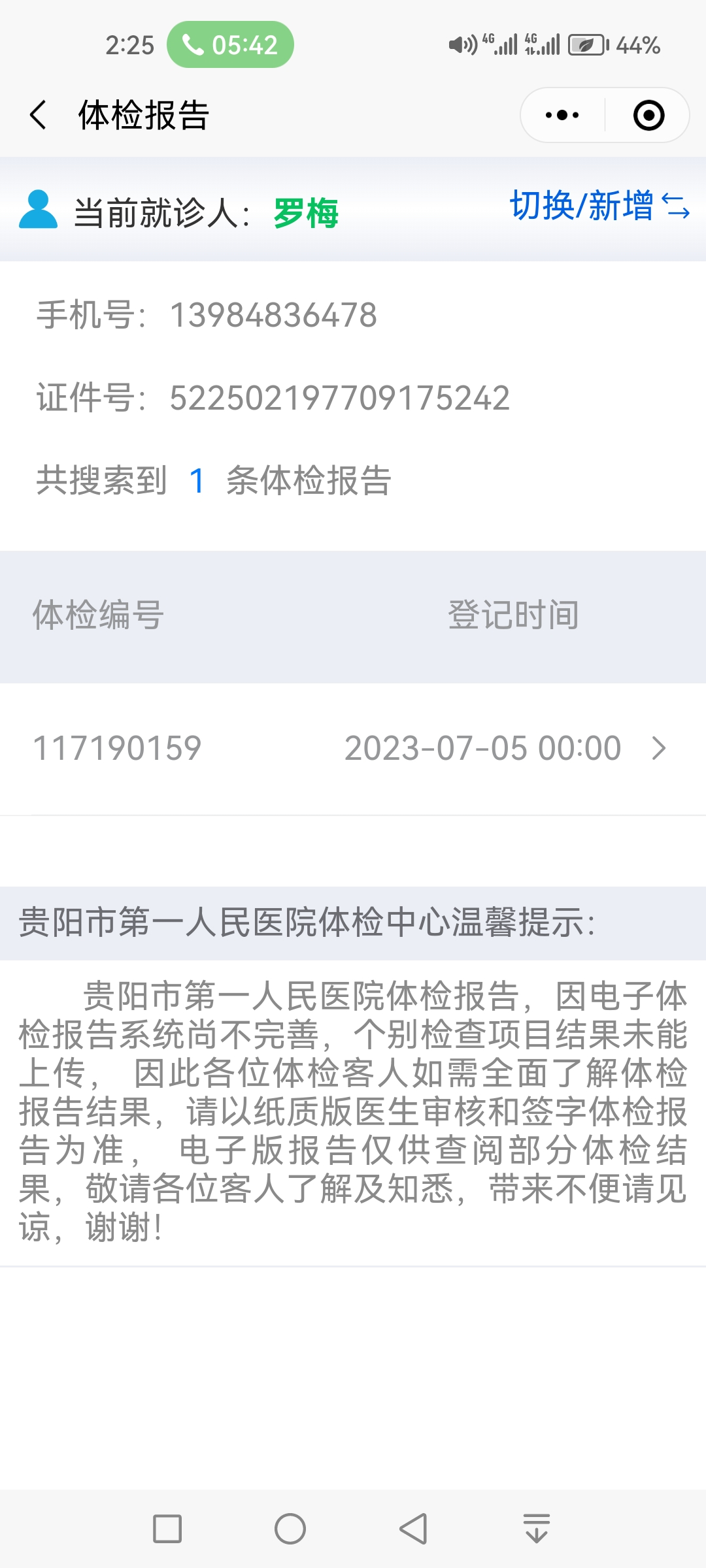Go back from the 体检报告 page
706x1568 pixels.
point(39,116)
